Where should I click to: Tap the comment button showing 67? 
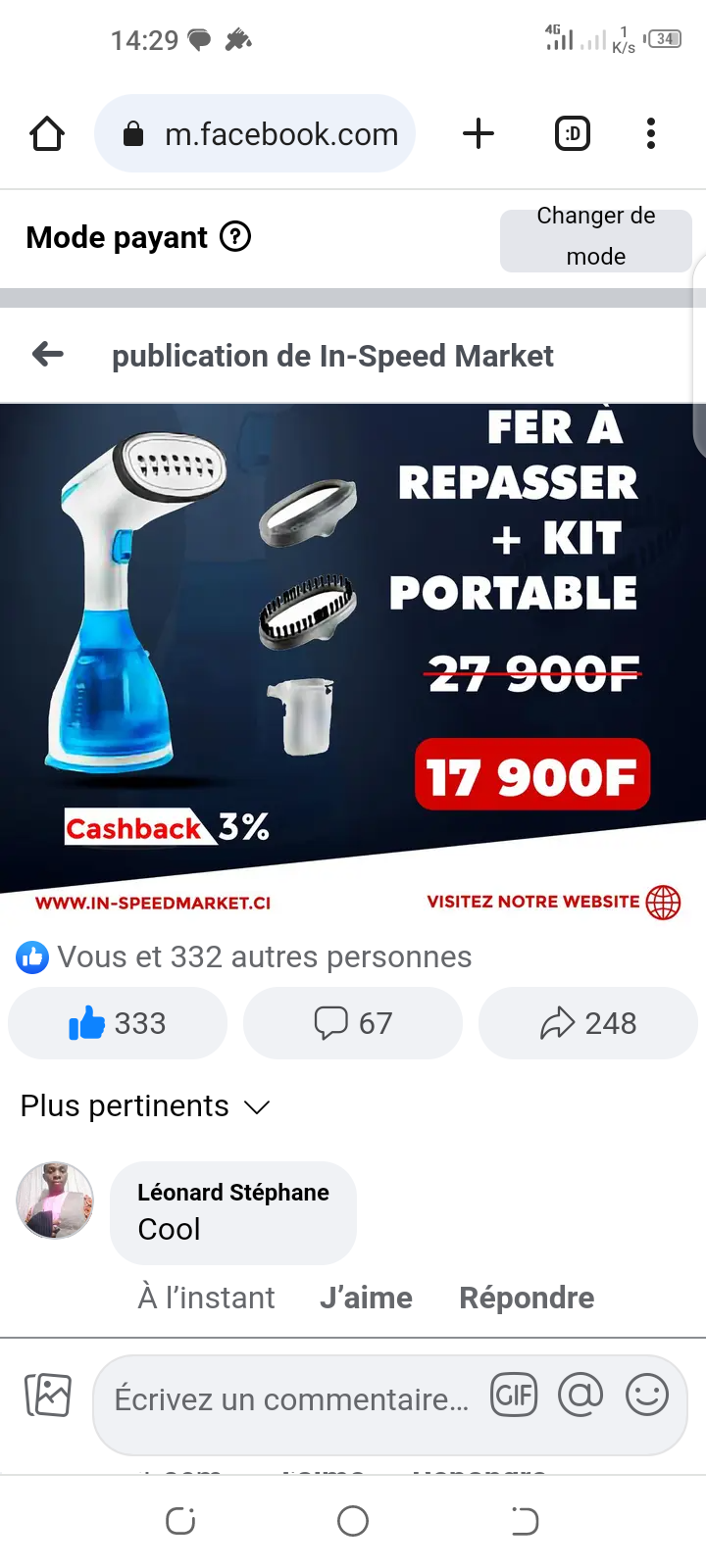(x=353, y=1023)
